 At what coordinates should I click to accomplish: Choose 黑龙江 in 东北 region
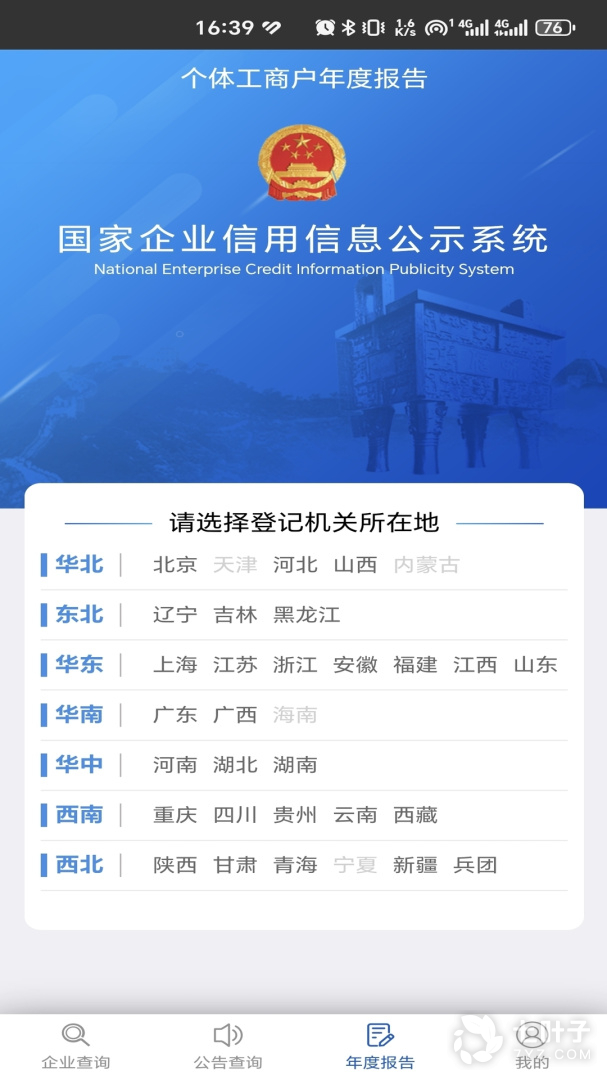click(x=306, y=615)
